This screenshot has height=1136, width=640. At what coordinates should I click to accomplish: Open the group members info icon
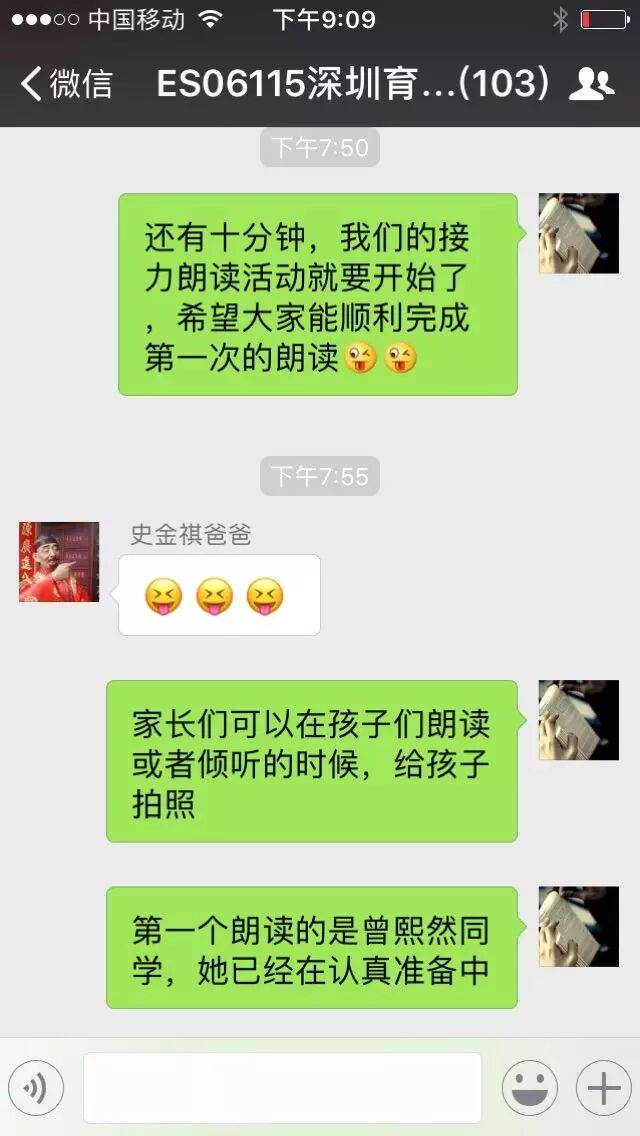pos(591,85)
